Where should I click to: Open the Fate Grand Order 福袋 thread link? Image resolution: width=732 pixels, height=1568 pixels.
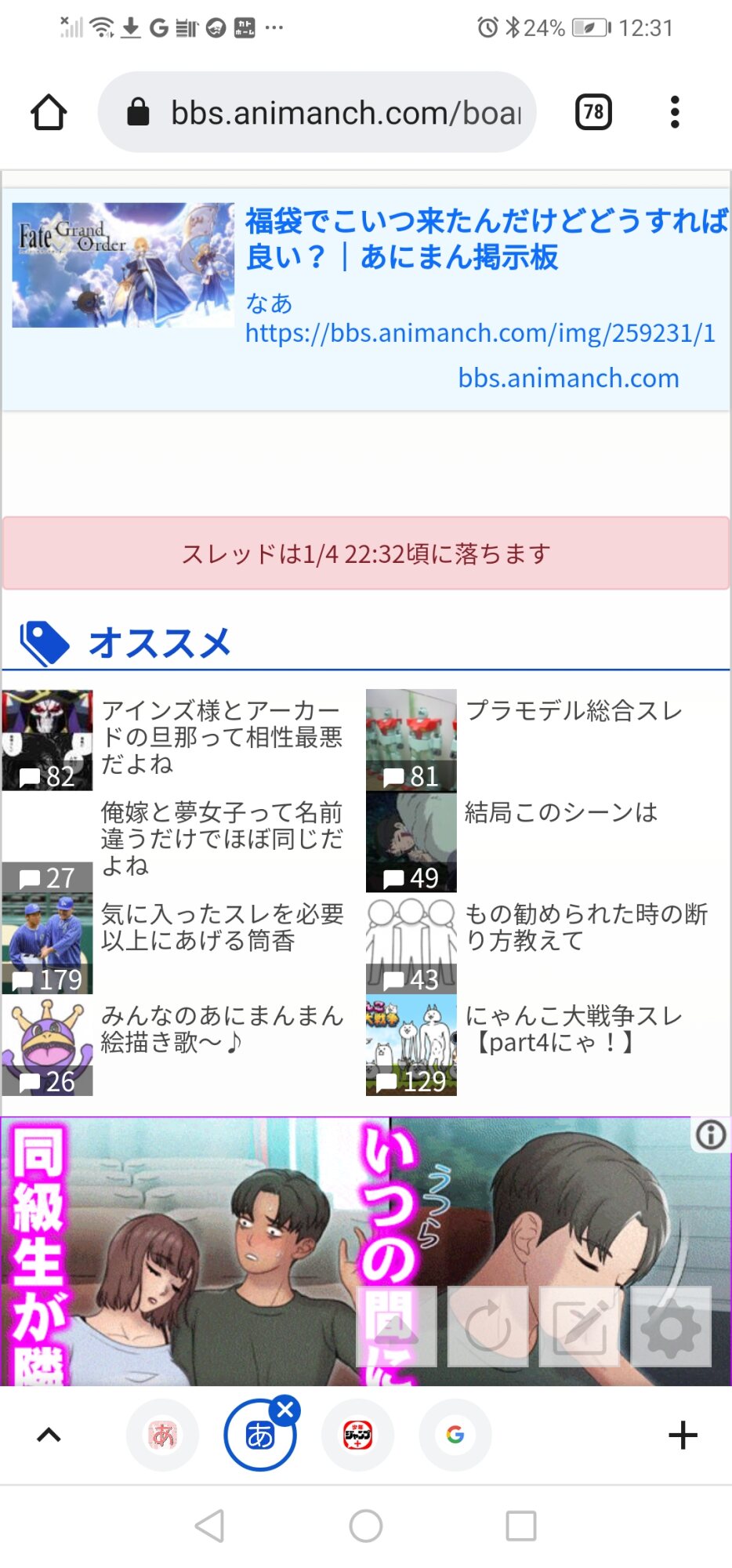click(486, 238)
